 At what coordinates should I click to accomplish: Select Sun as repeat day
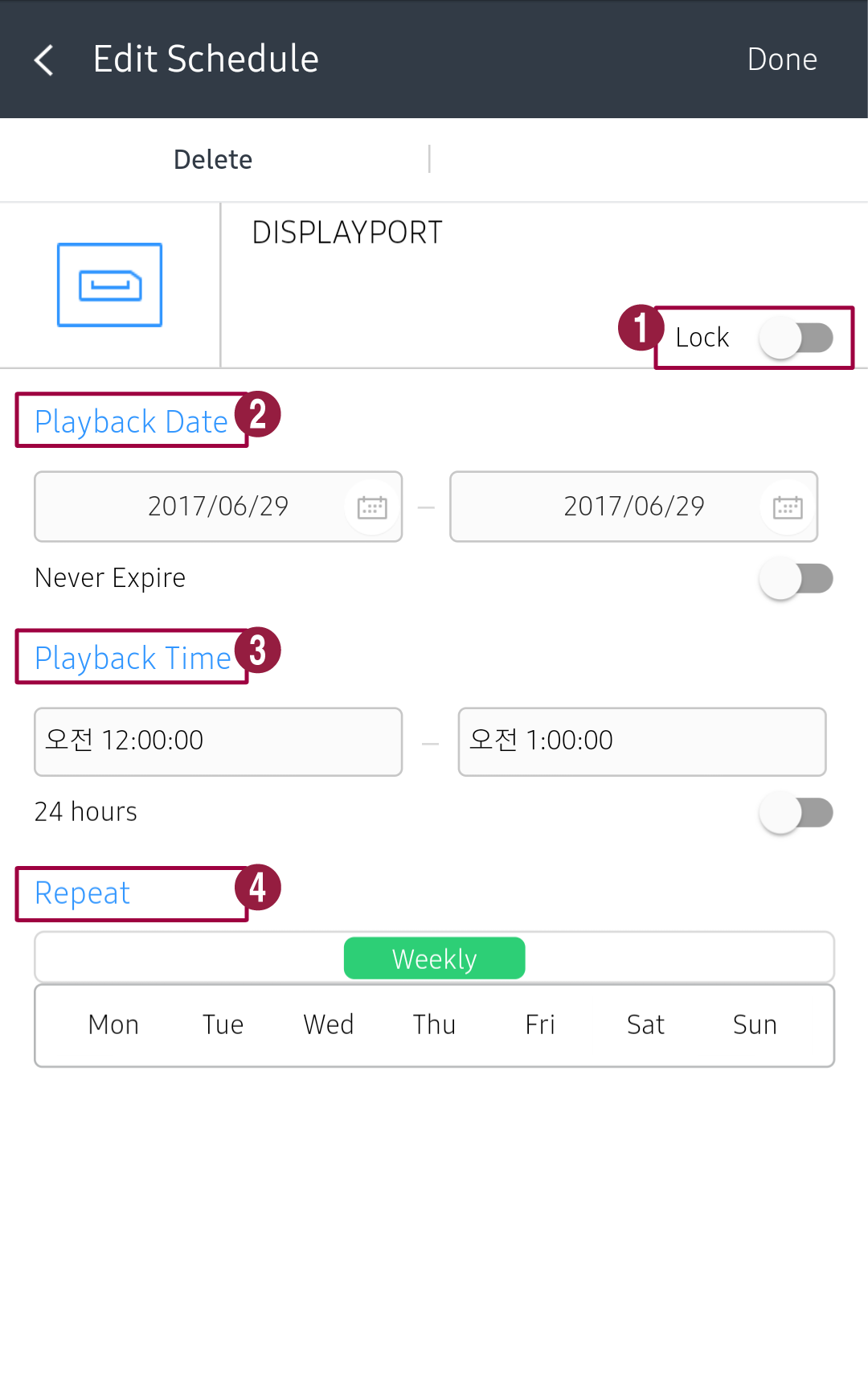[755, 1025]
